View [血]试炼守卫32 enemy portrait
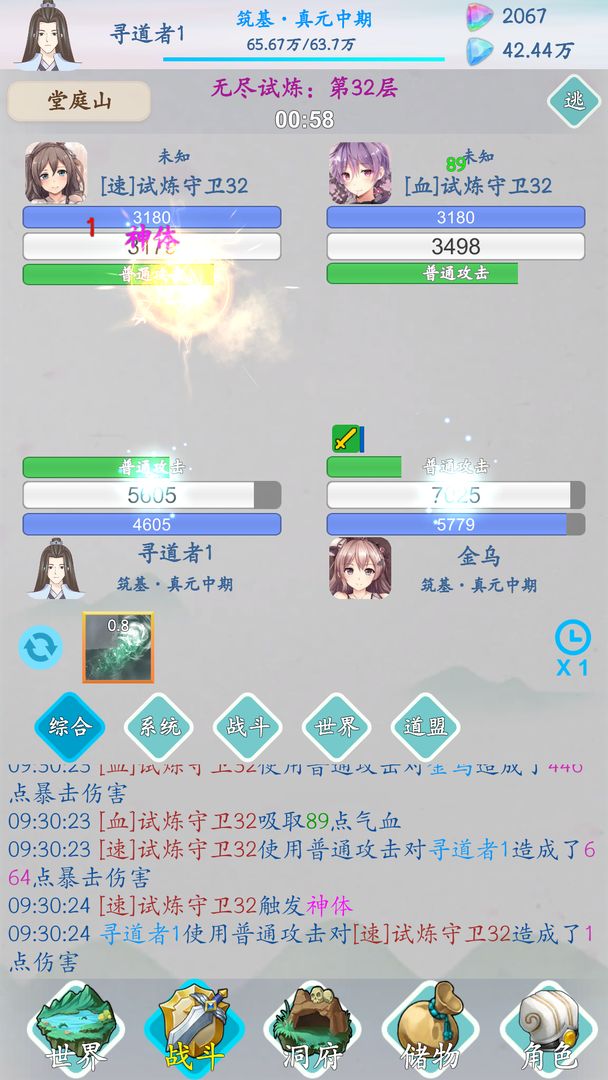 tap(360, 172)
